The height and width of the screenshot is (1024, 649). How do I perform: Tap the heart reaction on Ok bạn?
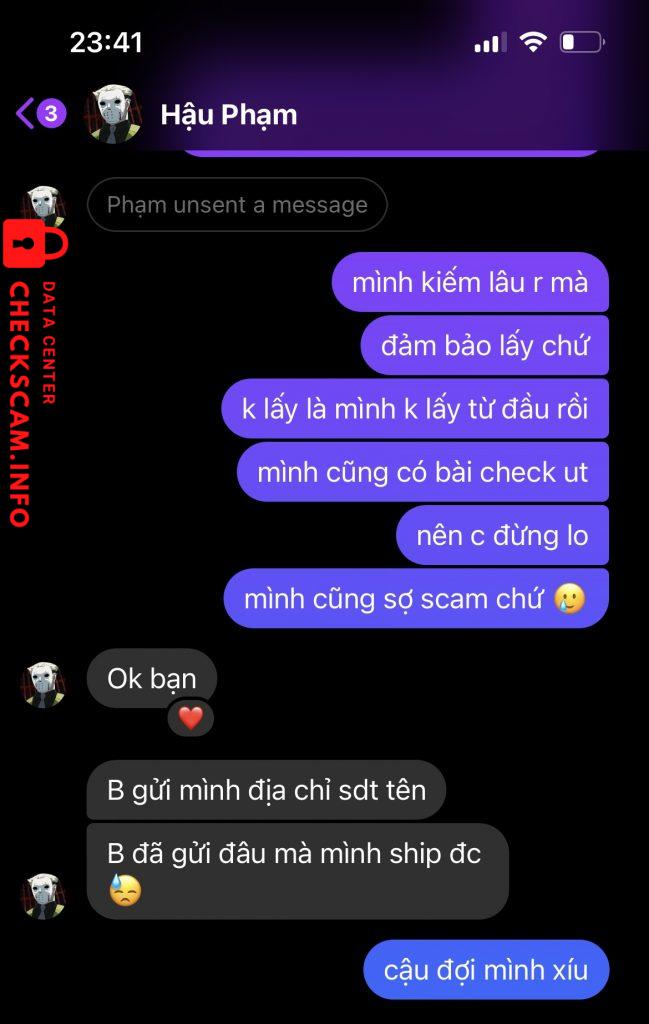coord(190,717)
